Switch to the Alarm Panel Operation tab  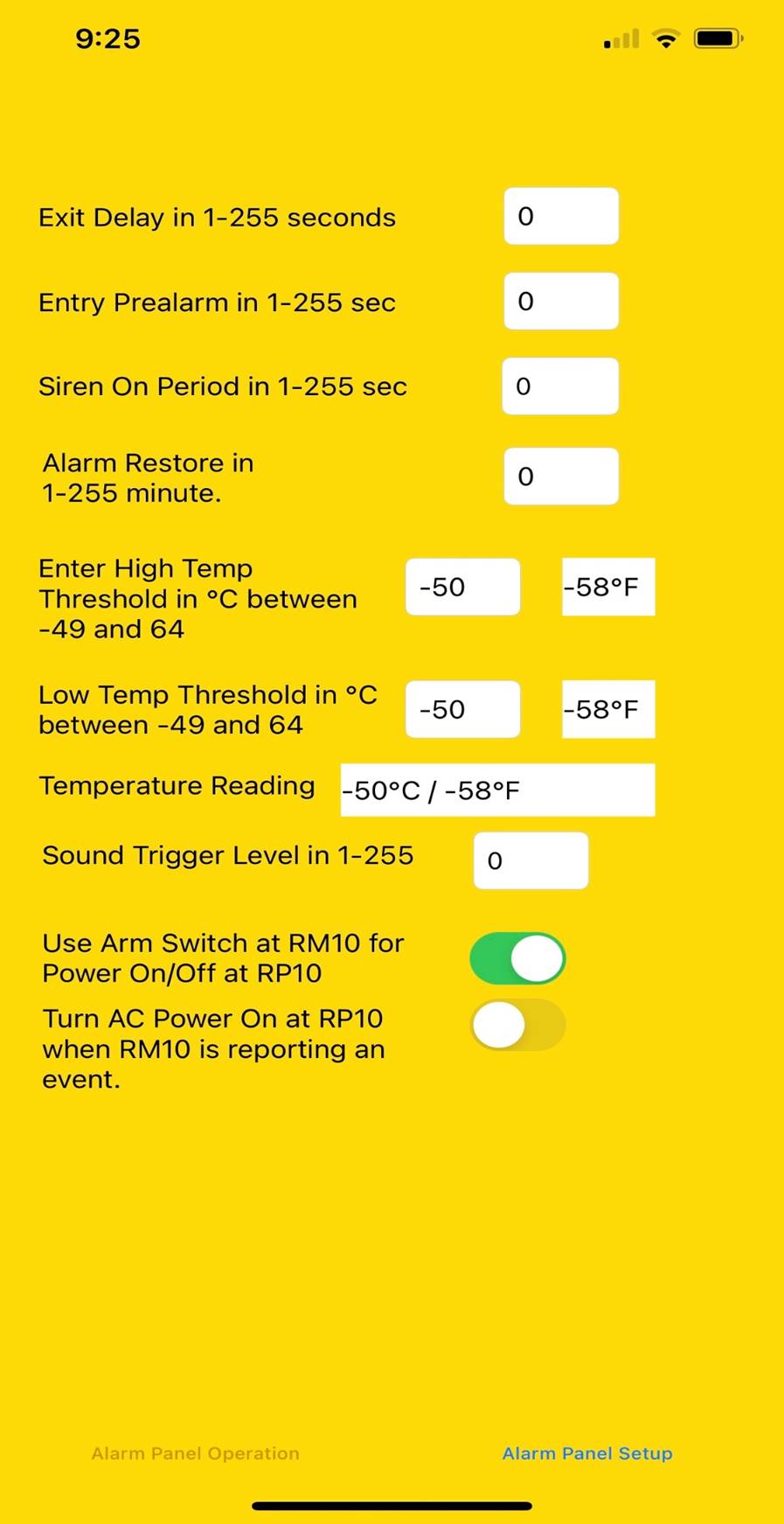click(x=196, y=1453)
